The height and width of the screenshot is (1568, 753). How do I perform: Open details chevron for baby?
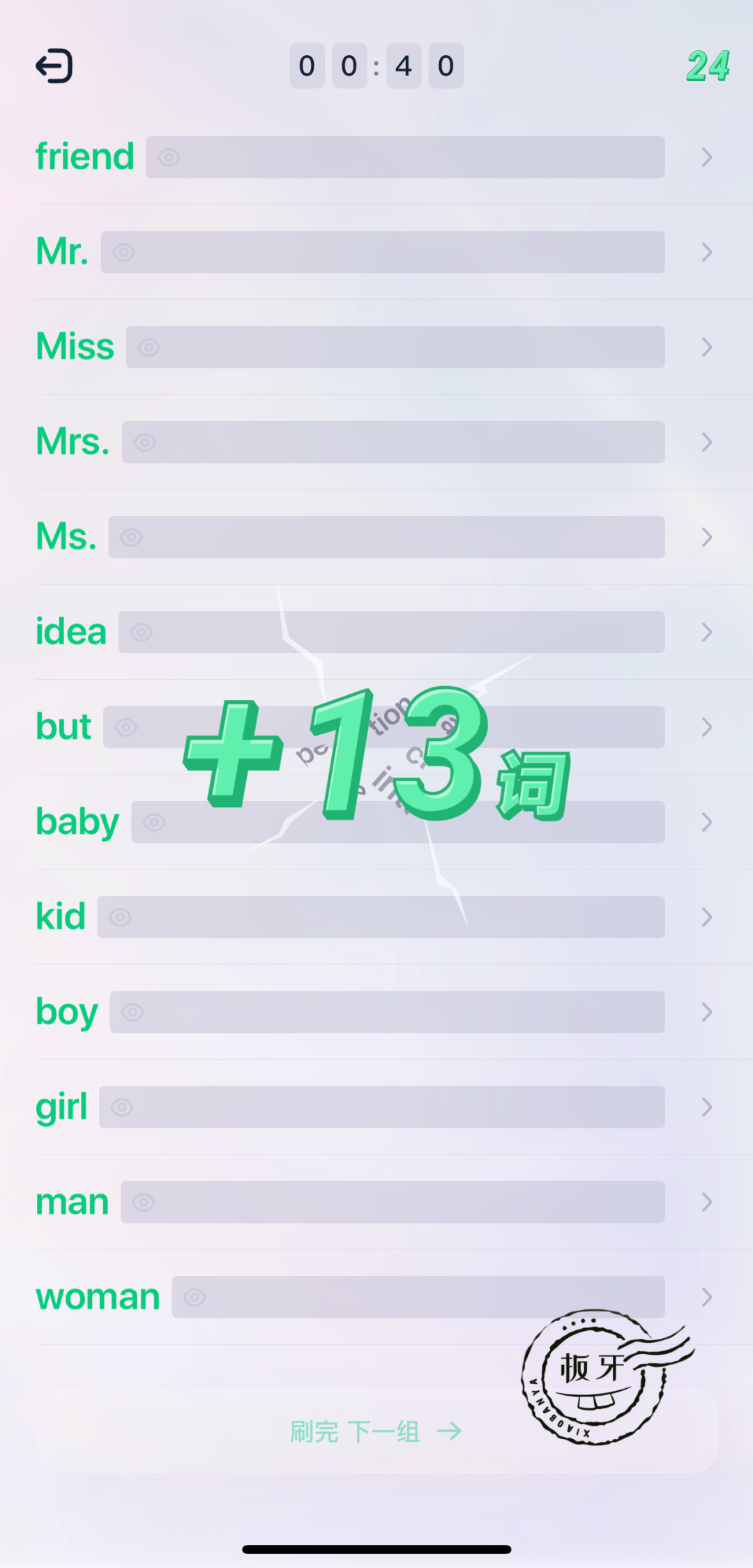(707, 822)
